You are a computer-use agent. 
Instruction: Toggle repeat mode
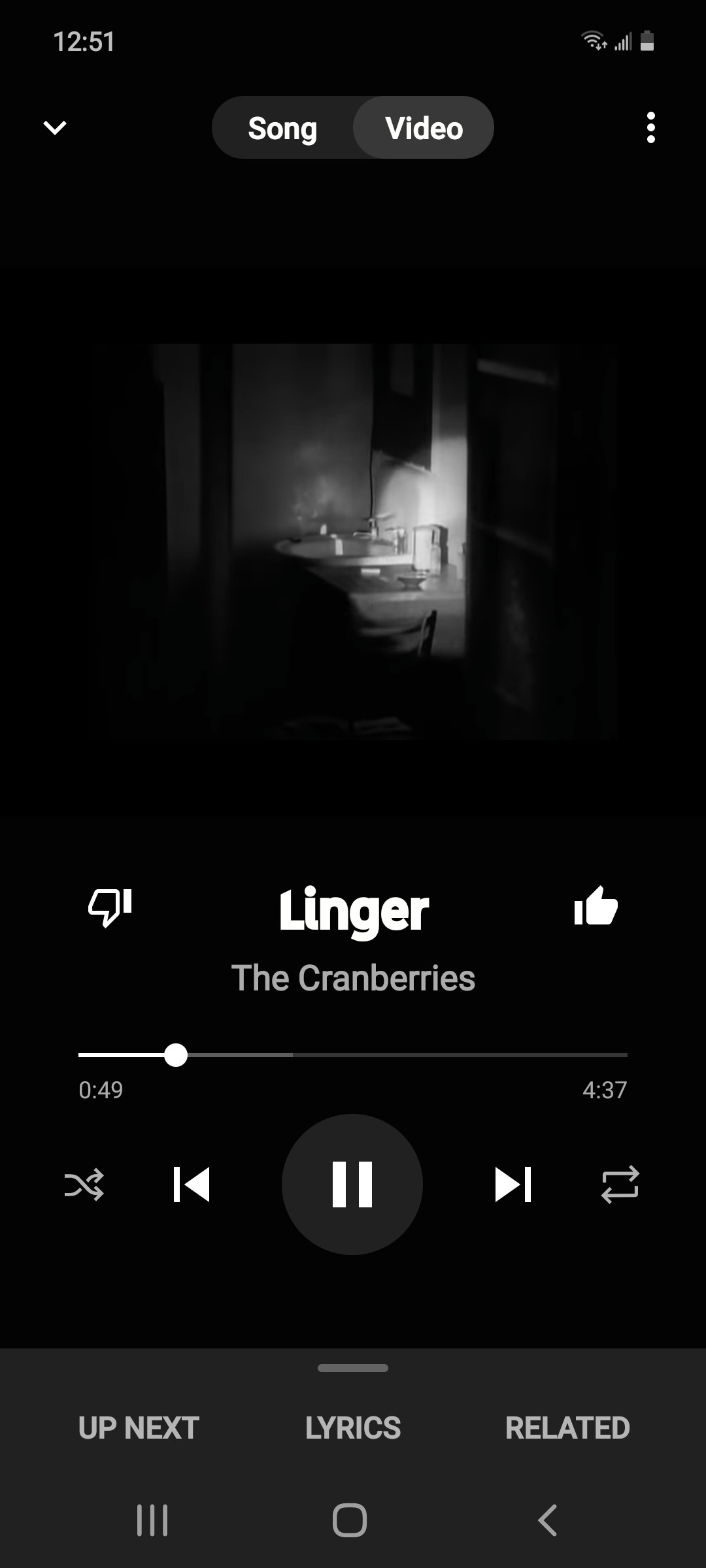click(x=620, y=1184)
